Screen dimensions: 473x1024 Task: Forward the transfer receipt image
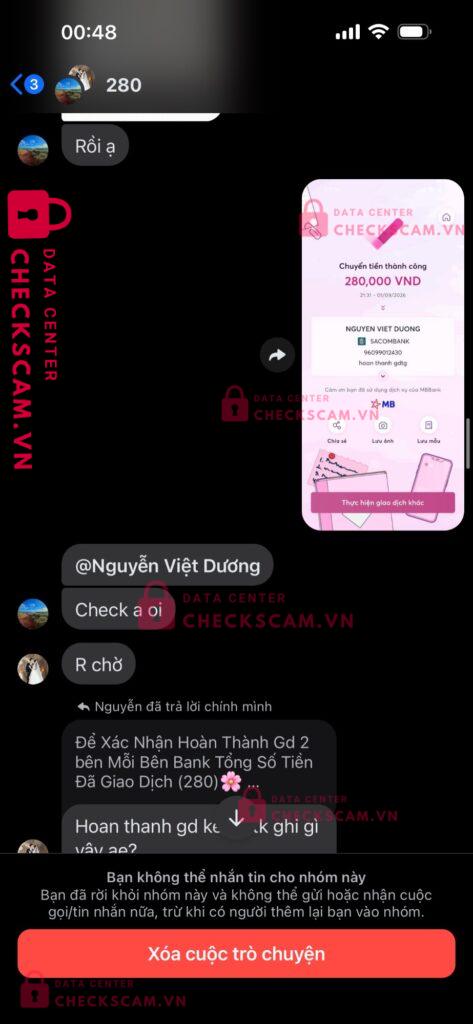pyautogui.click(x=277, y=355)
